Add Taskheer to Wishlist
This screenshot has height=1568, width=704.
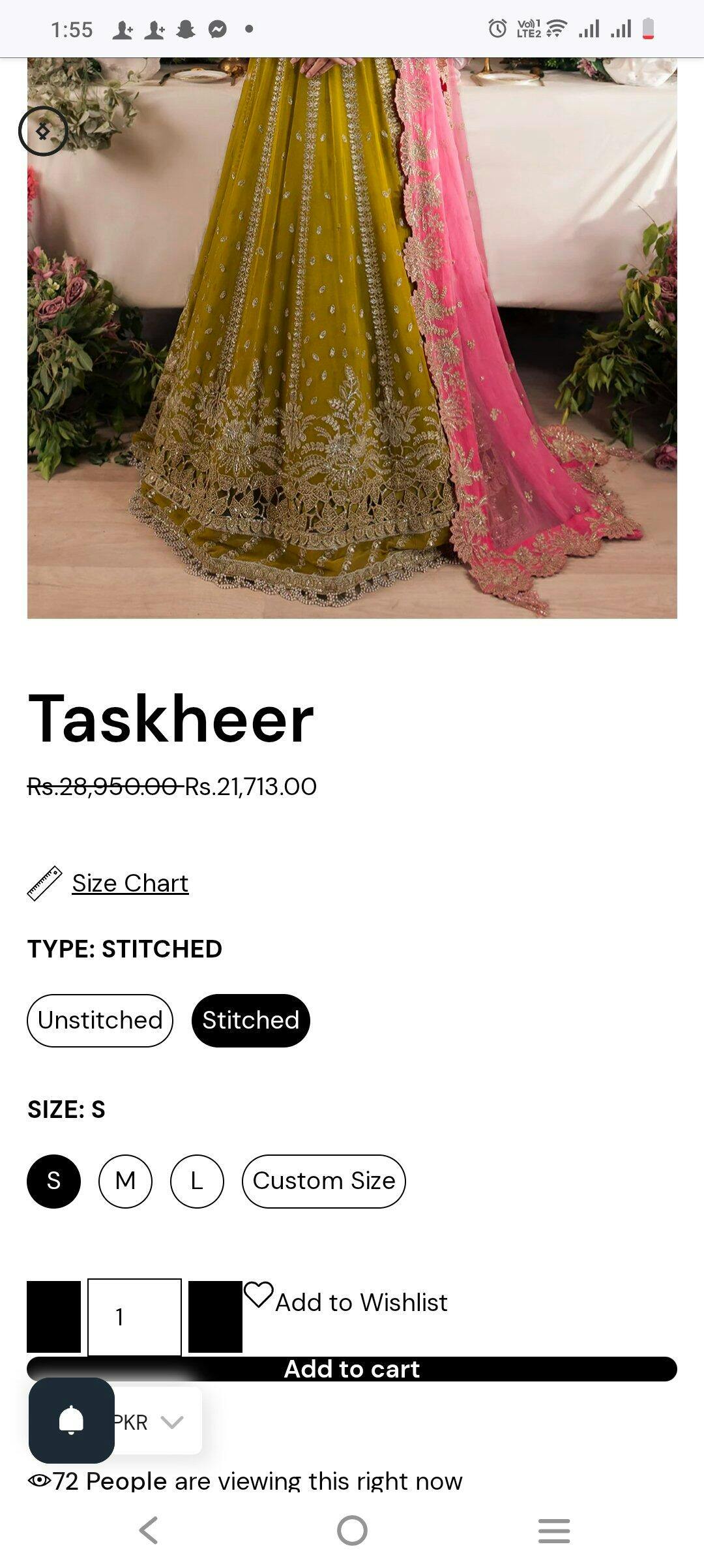click(x=347, y=1302)
